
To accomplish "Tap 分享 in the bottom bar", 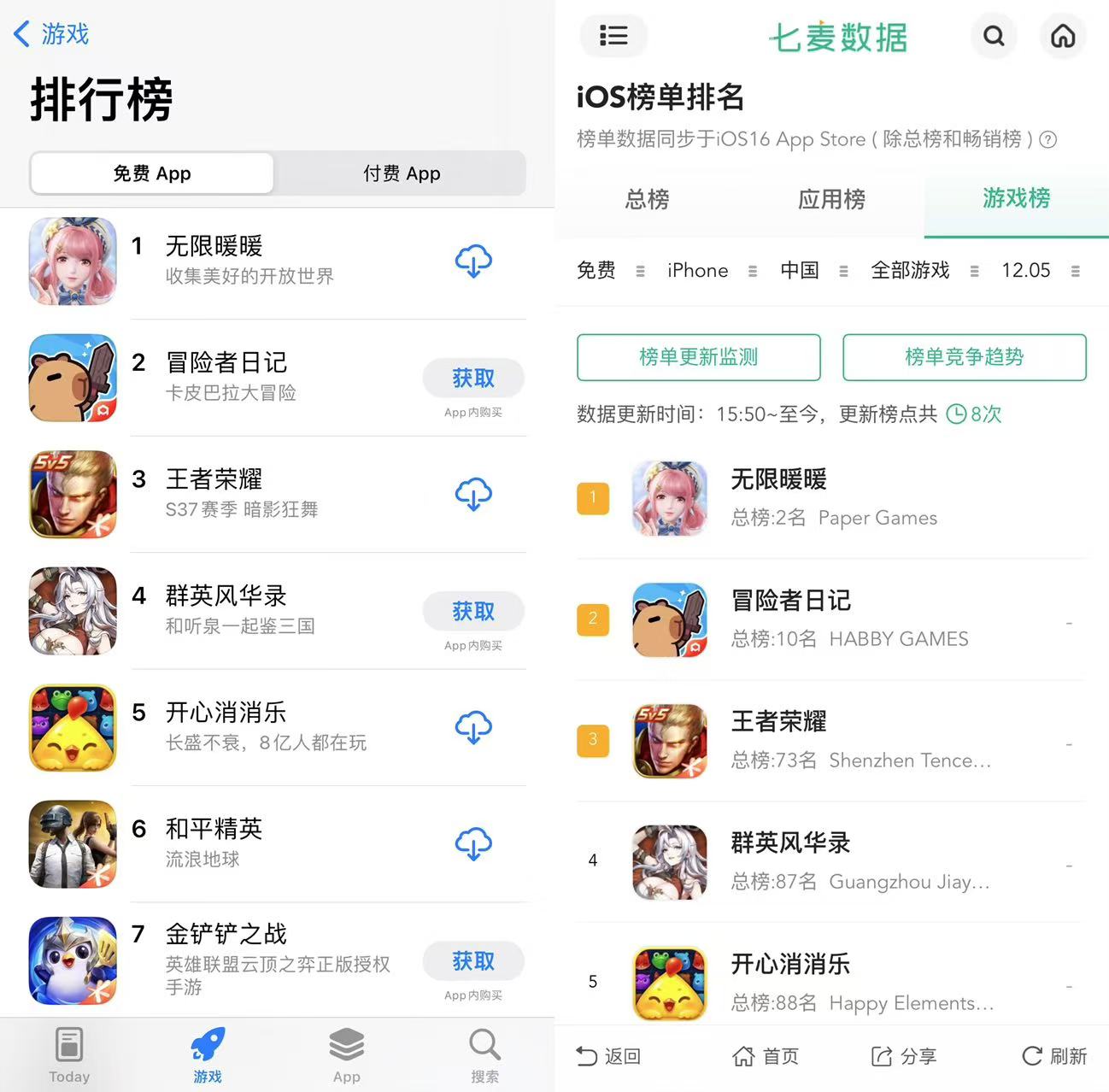I will coord(904,1056).
